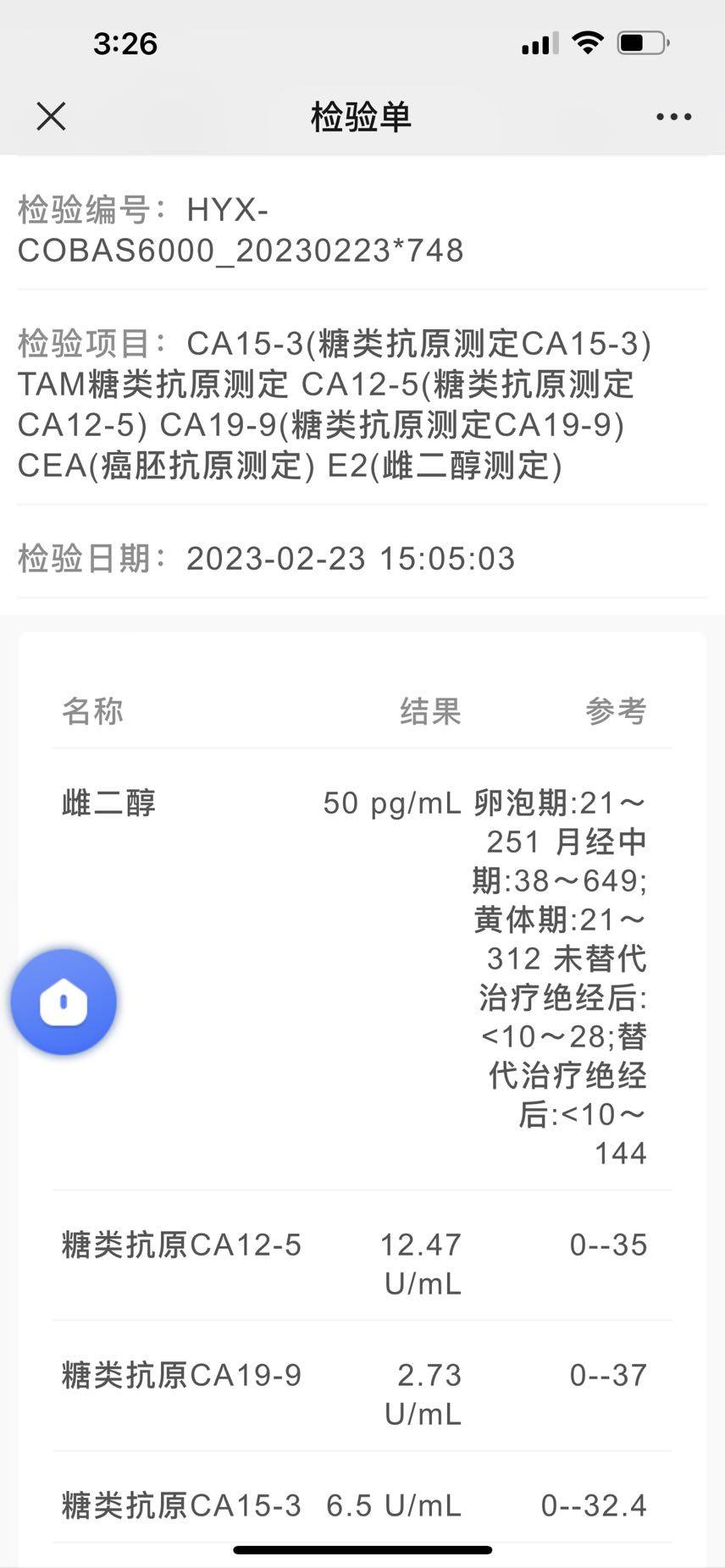Tap the blue floating home button

(x=64, y=1002)
